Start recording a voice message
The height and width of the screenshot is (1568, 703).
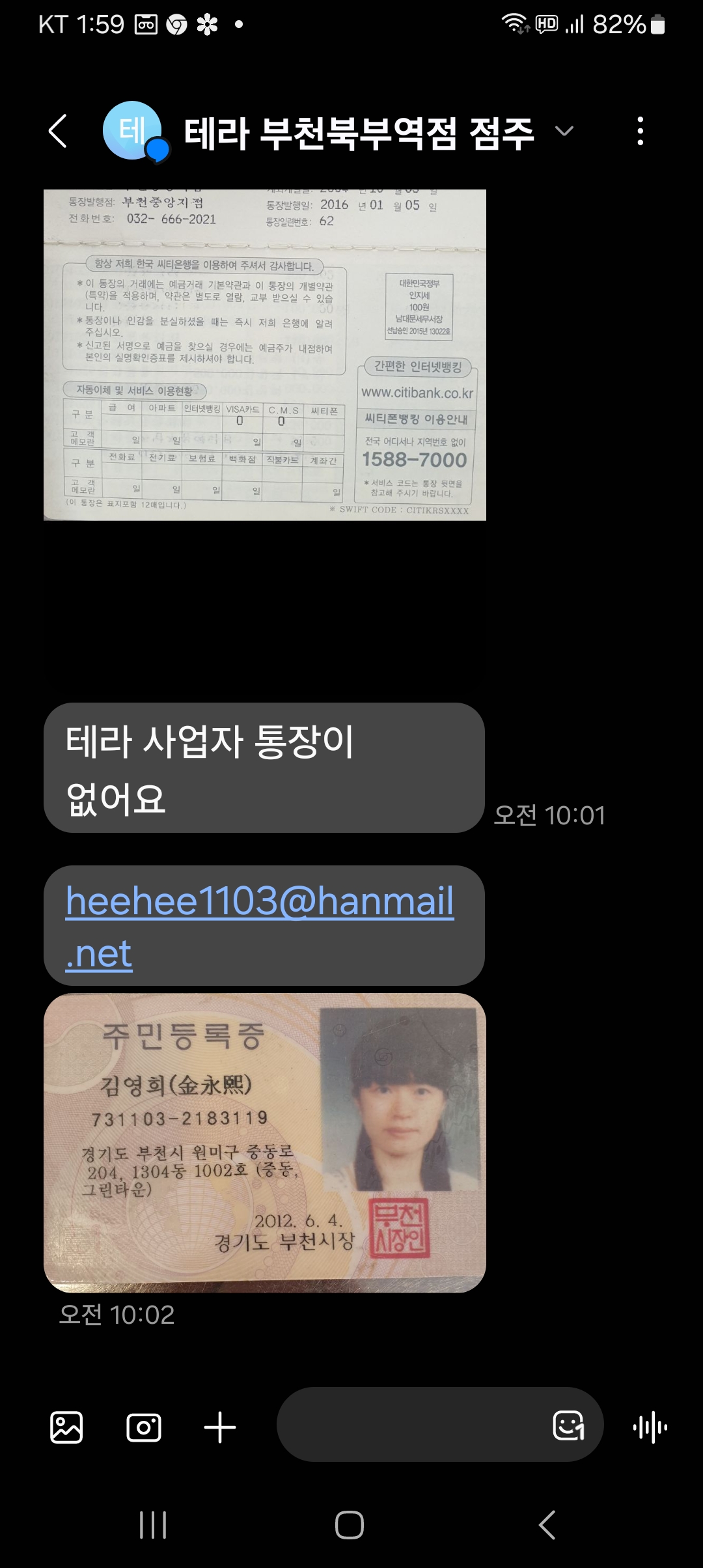650,1428
